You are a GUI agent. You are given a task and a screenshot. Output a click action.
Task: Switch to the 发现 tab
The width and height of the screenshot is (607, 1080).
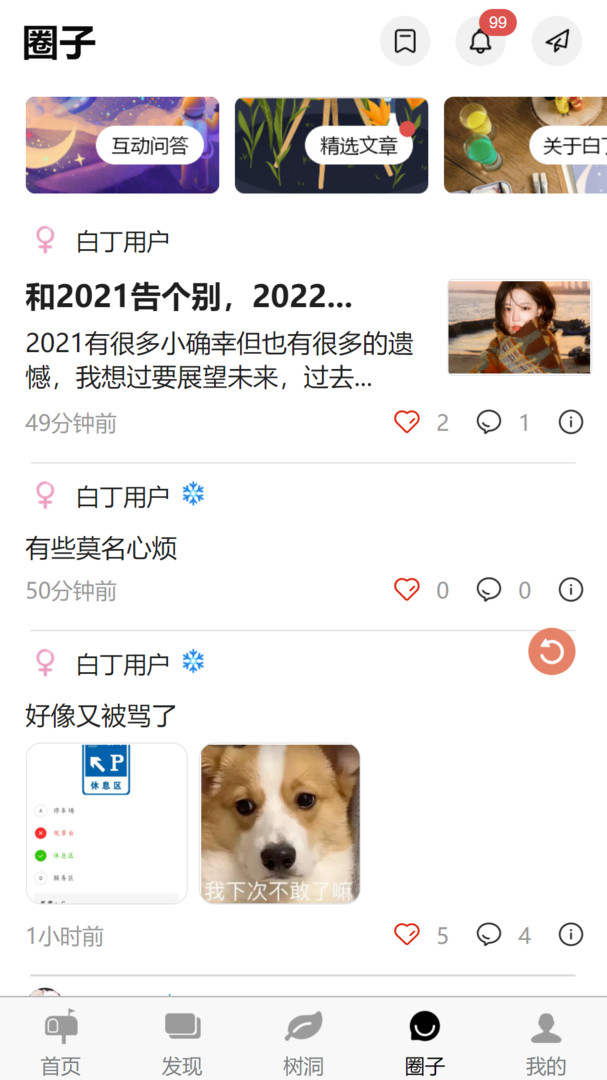tap(182, 1040)
